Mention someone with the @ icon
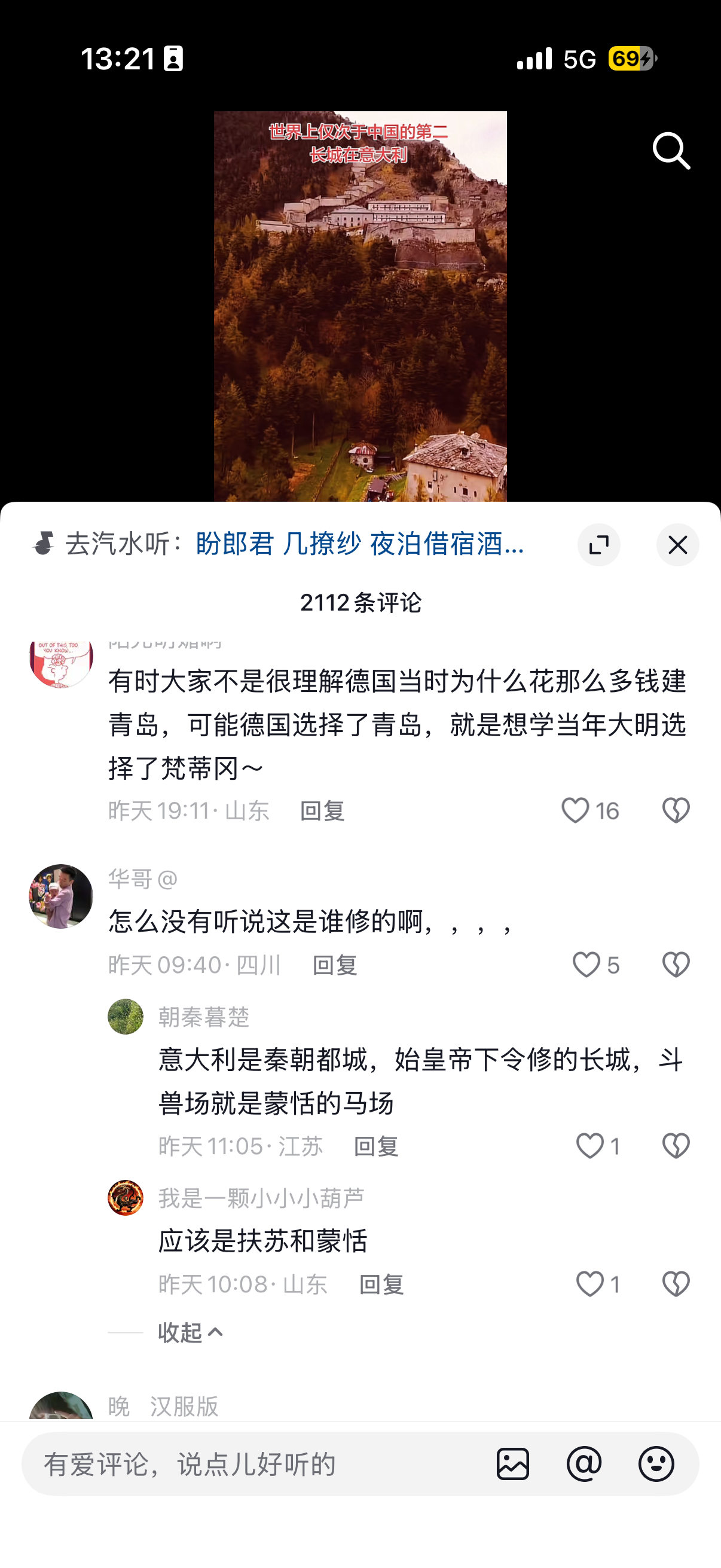This screenshot has height=1568, width=721. (x=584, y=1464)
